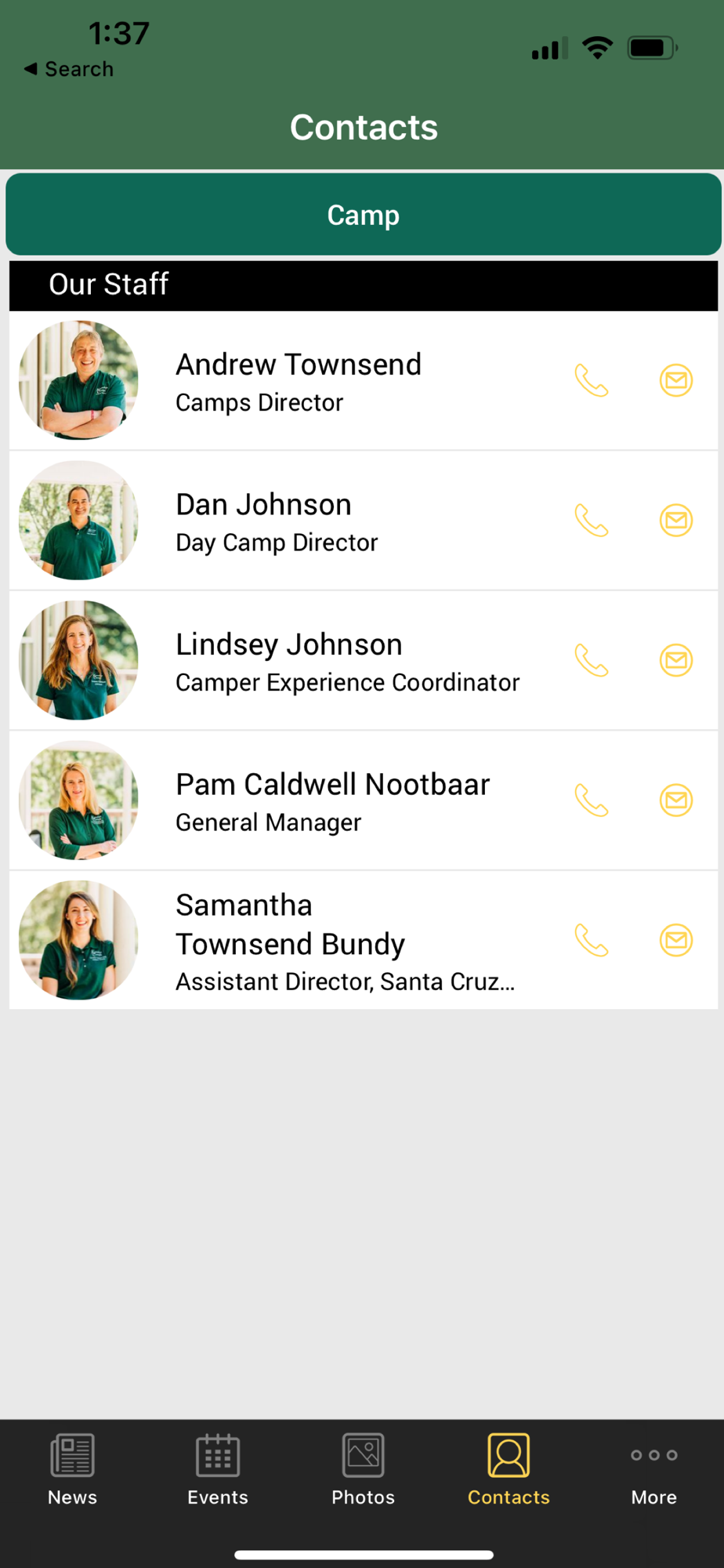Open Andrew Townsend's contact row
Screen dimensions: 724x1568
coord(313,381)
